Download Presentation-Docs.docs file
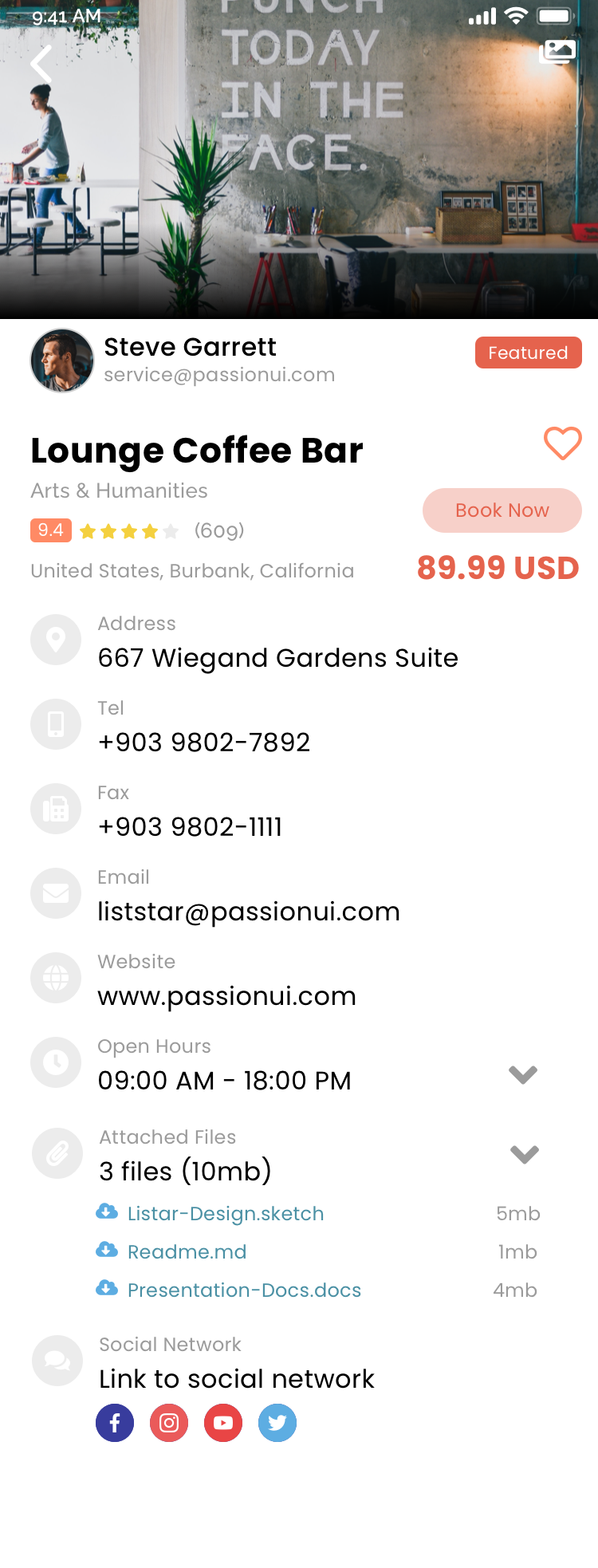 pyautogui.click(x=243, y=1290)
